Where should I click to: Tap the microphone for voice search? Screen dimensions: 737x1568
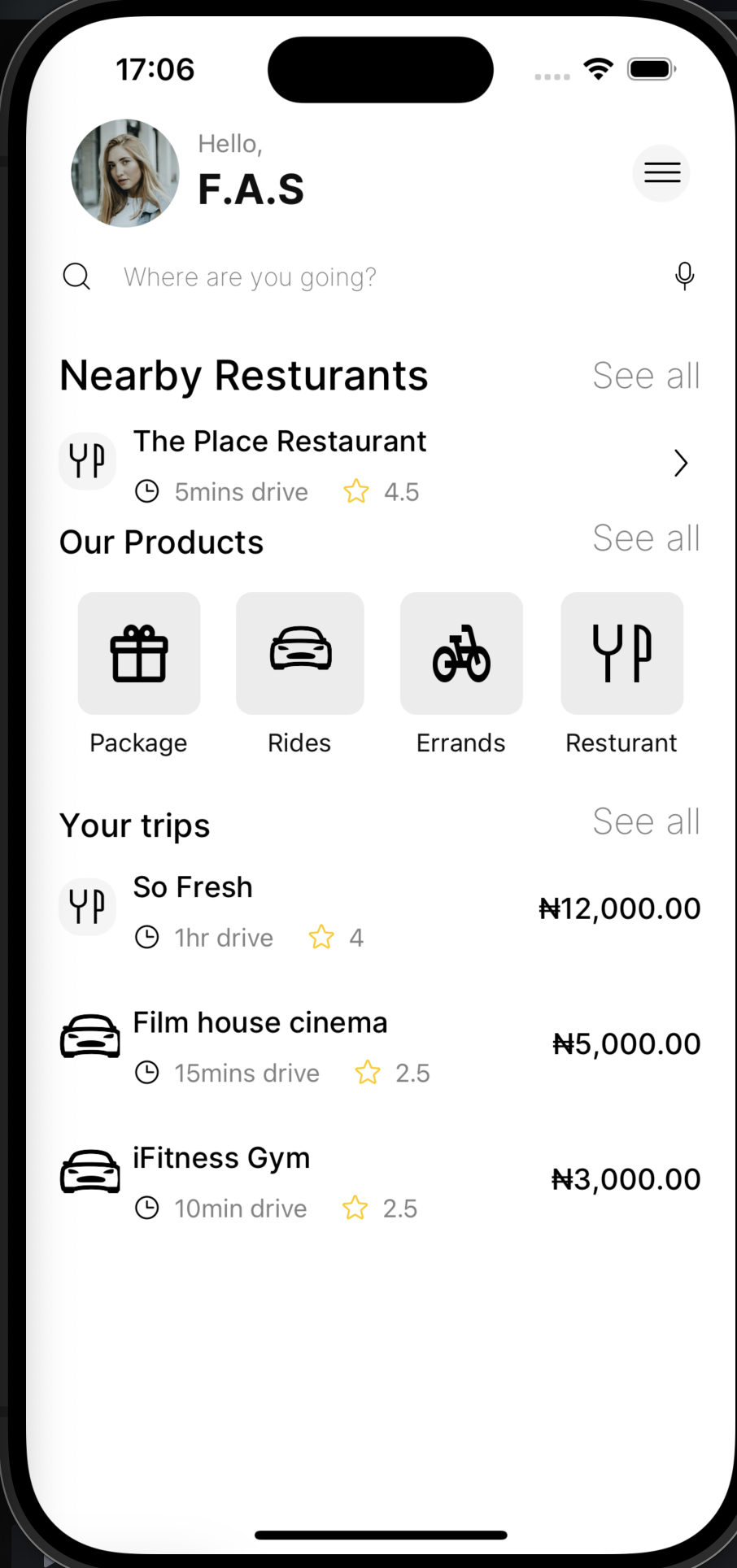click(x=684, y=277)
